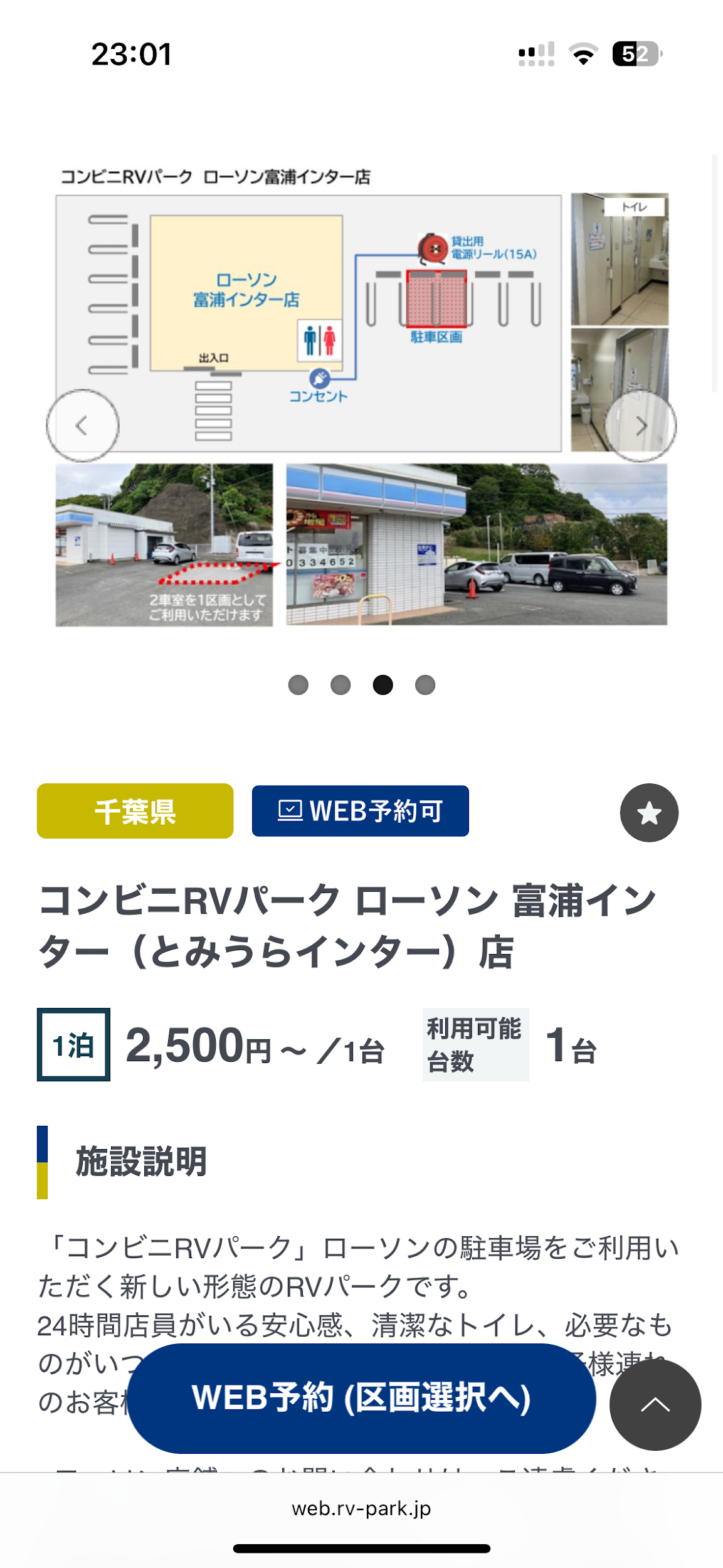Screen dimensions: 723x1568
Task: Select the first carousel page dot
Action: [x=298, y=685]
